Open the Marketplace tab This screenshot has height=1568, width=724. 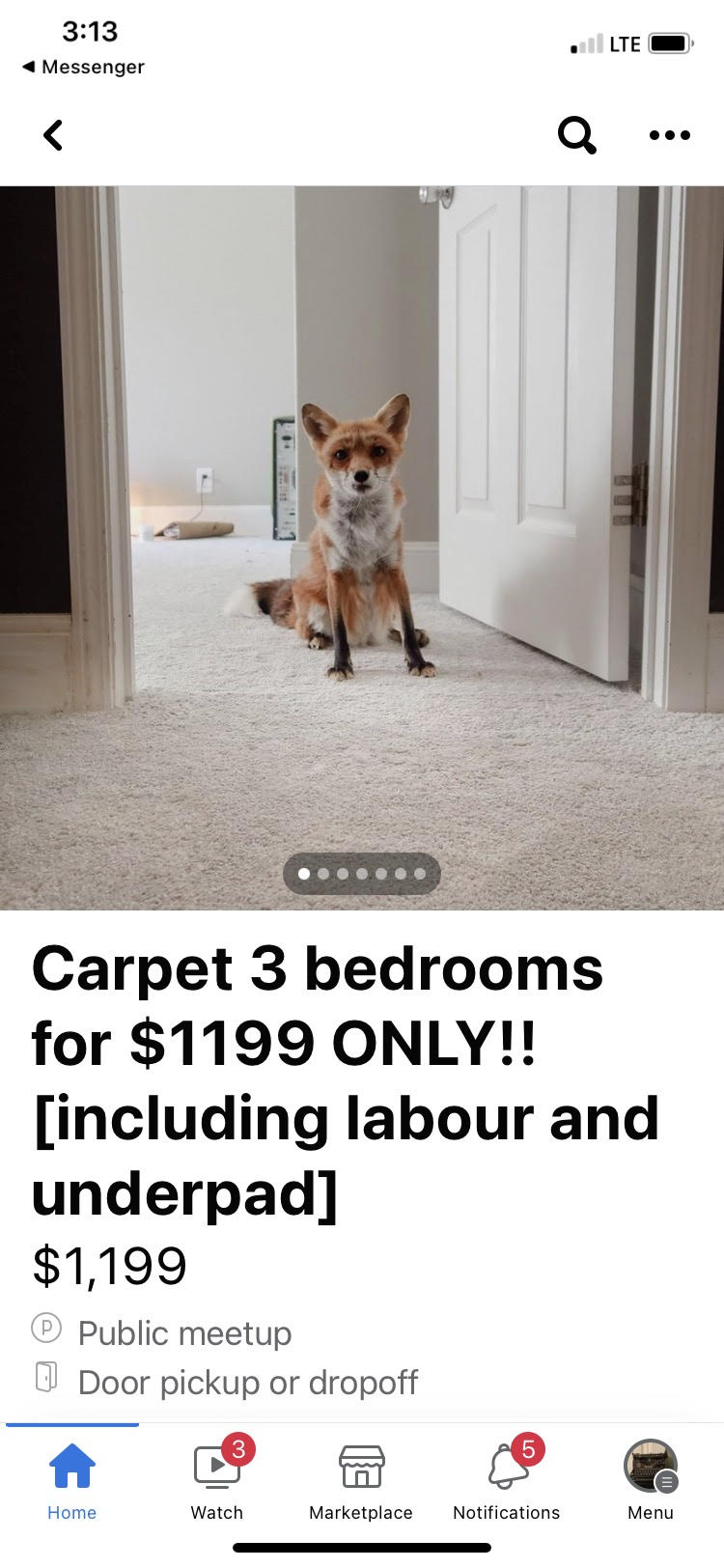coord(361,1479)
